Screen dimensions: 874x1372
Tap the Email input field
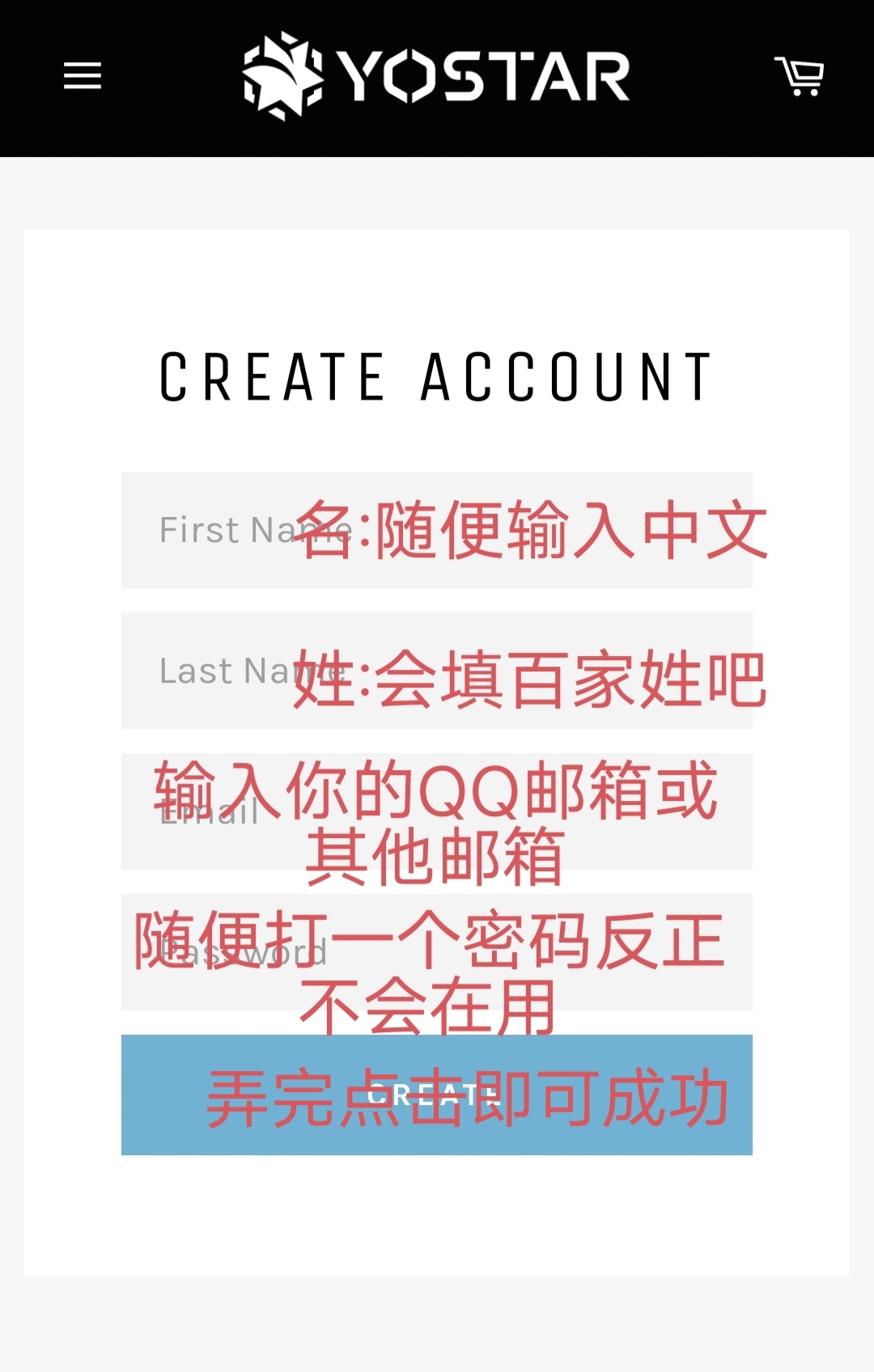tap(437, 811)
